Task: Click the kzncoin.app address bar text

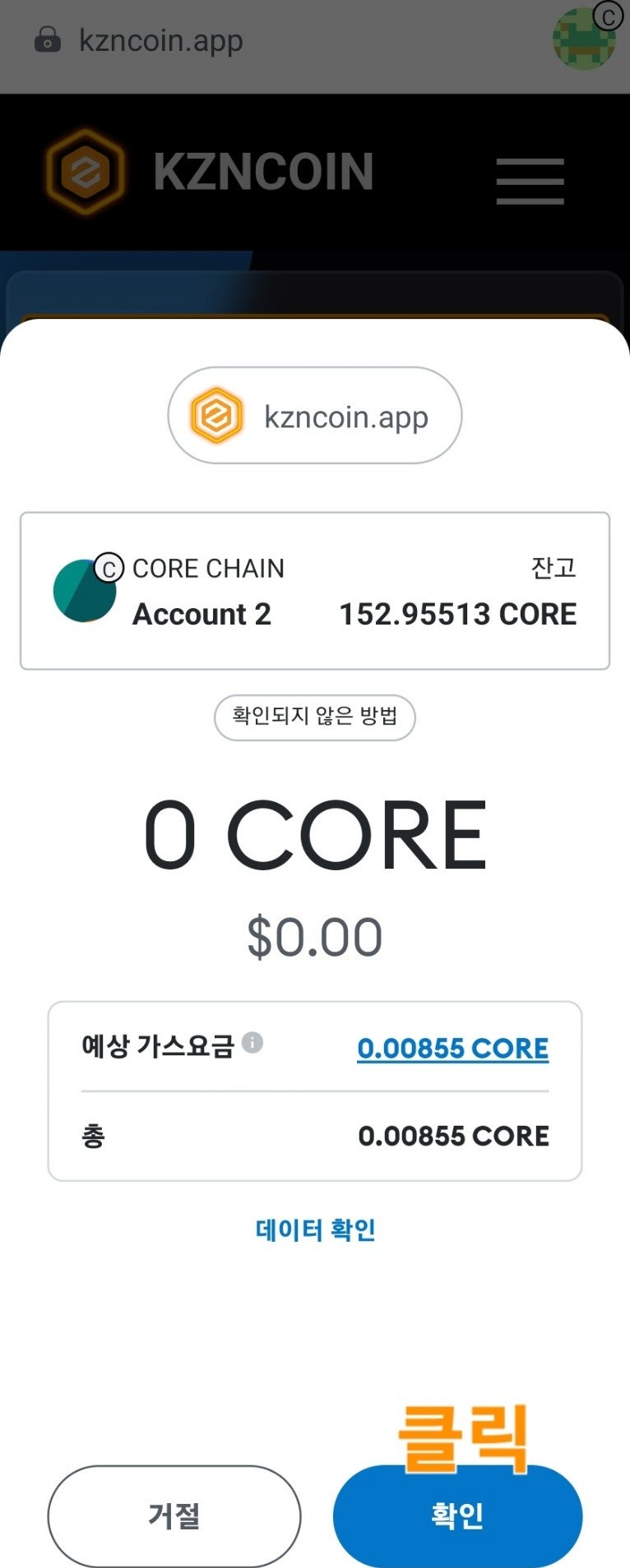Action: pos(160,39)
